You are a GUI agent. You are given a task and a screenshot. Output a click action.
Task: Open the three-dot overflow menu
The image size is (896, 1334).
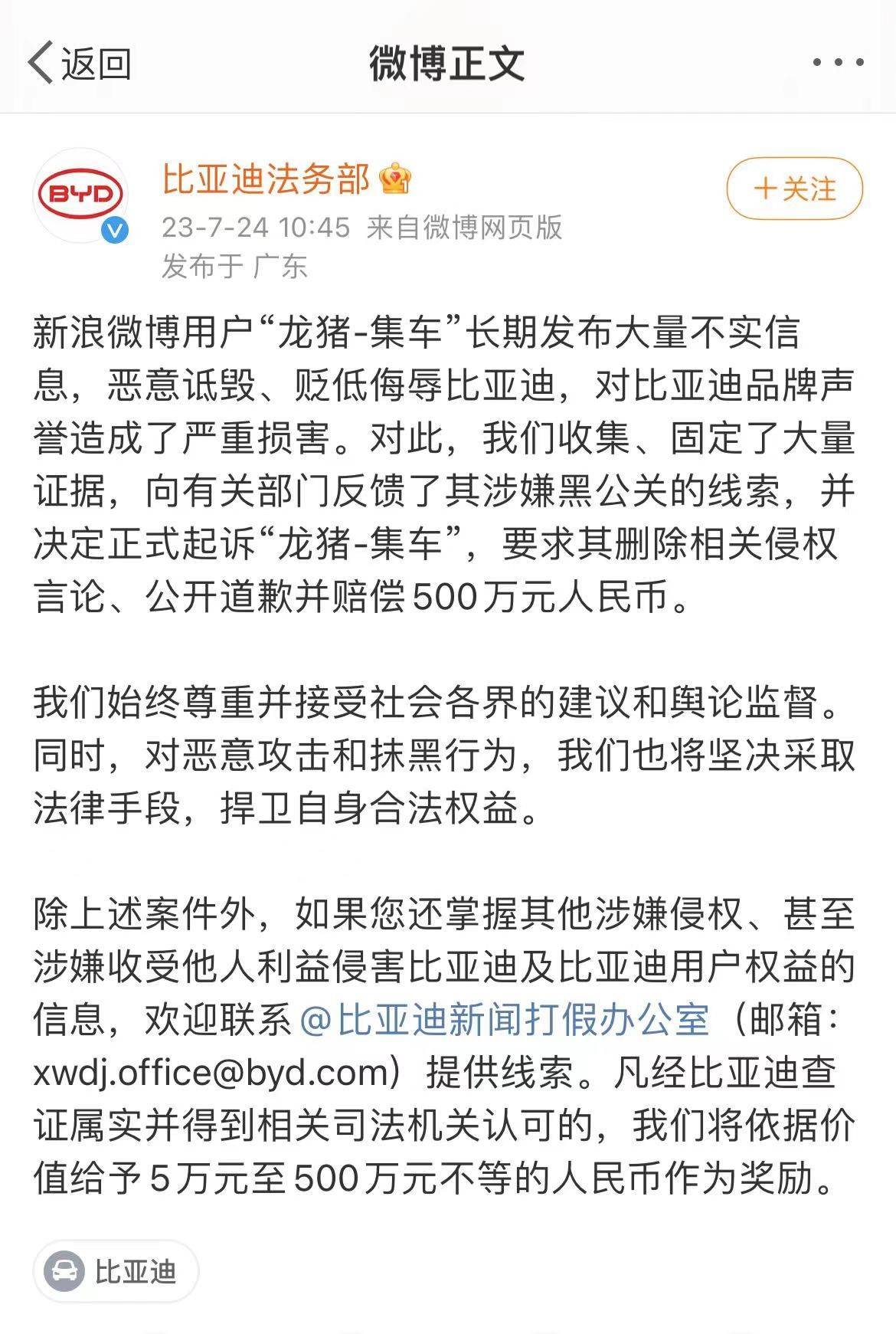[x=838, y=64]
